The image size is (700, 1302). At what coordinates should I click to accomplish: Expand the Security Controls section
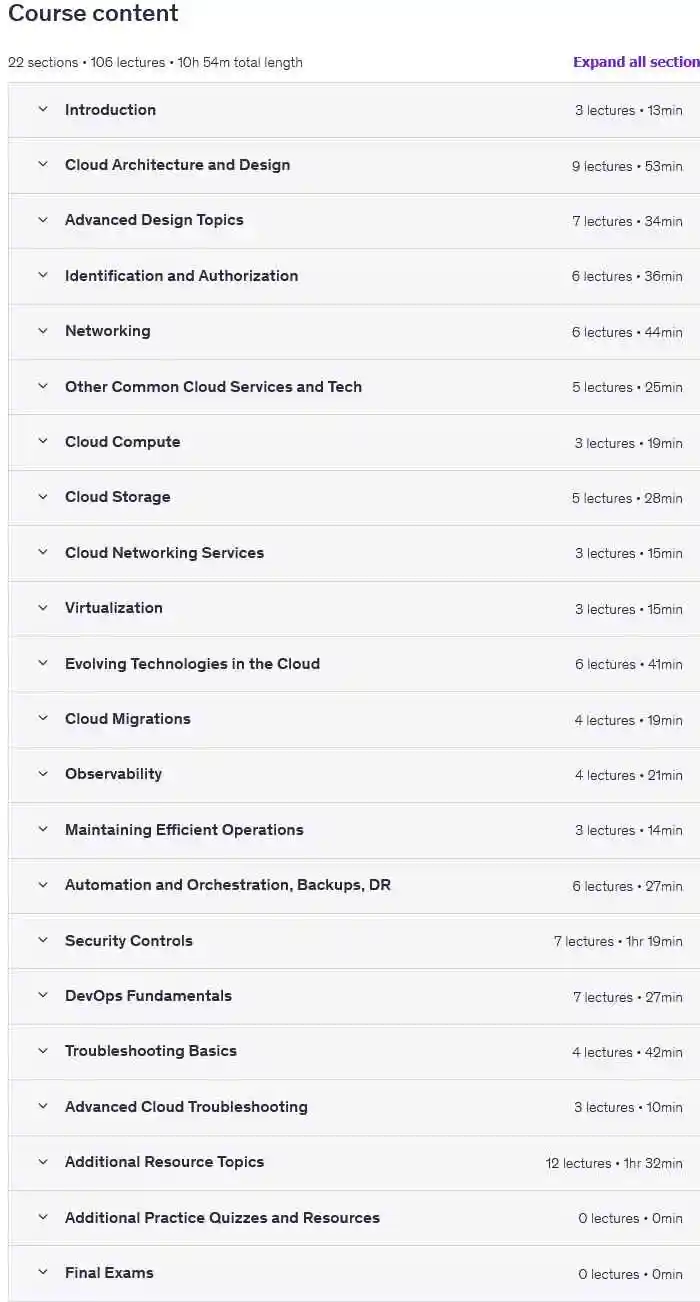[354, 941]
